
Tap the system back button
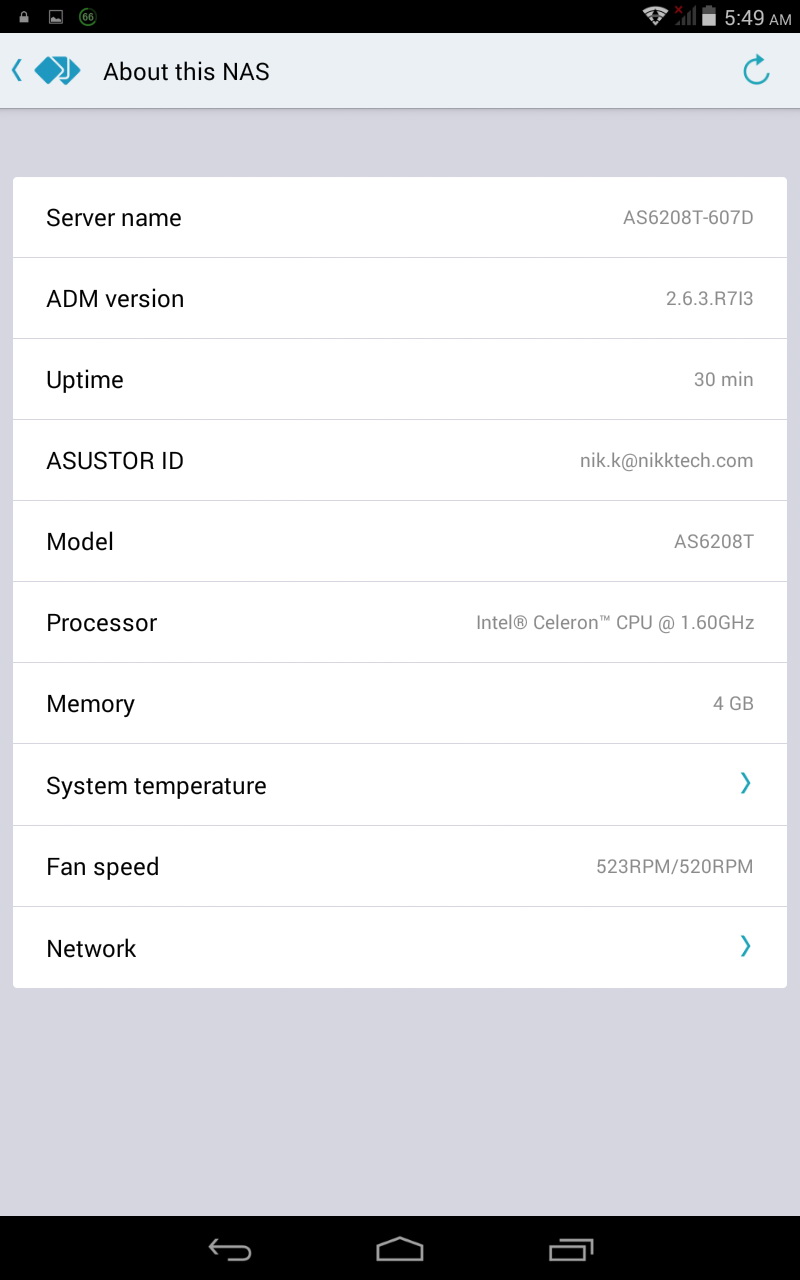(x=230, y=1249)
